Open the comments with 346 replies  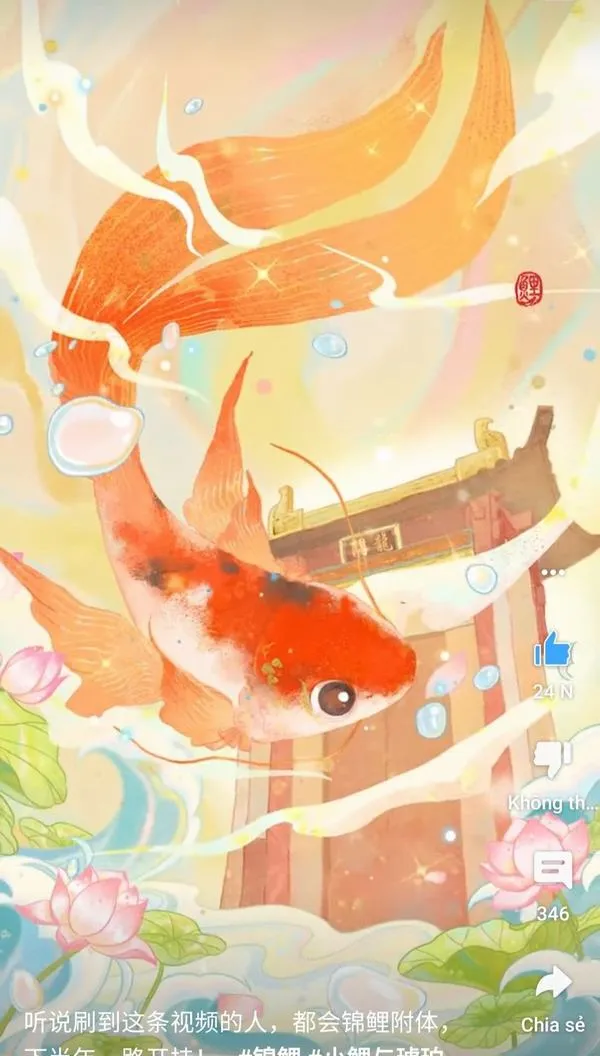tap(552, 870)
